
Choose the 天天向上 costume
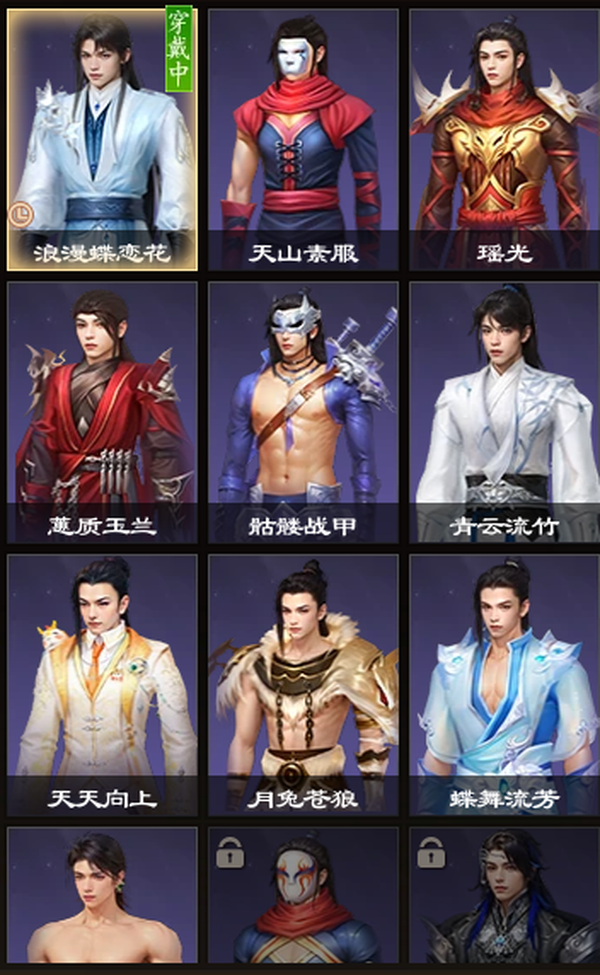pos(102,685)
